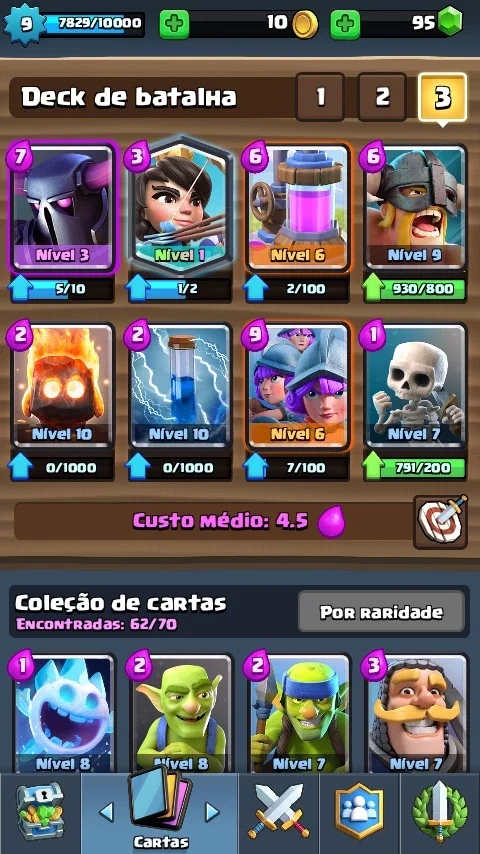Tap the plus button to add gold
The height and width of the screenshot is (854, 480).
point(174,25)
